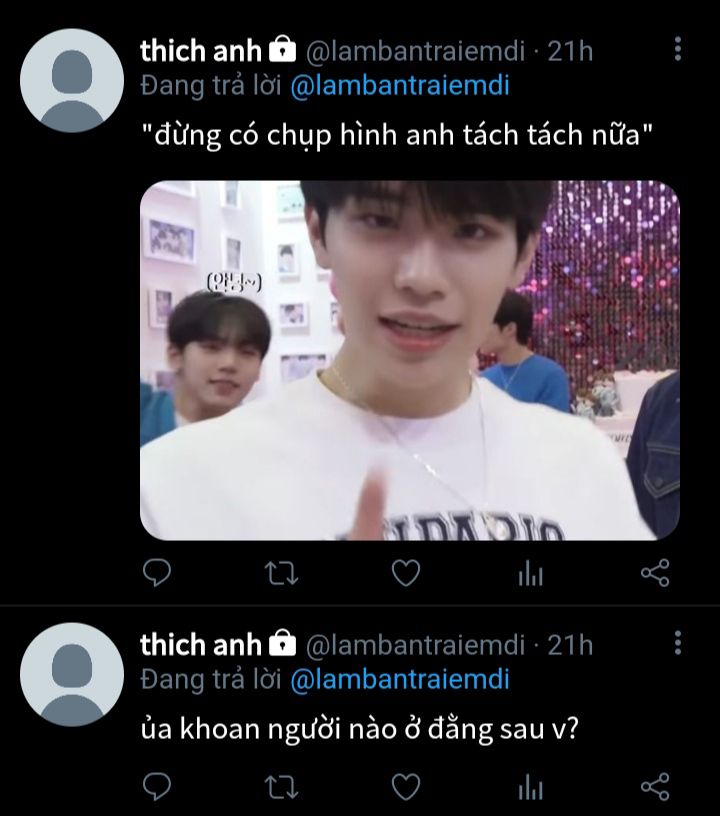This screenshot has width=720, height=816.
Task: Reply to the "ủa khoan" tweet
Action: pos(156,787)
